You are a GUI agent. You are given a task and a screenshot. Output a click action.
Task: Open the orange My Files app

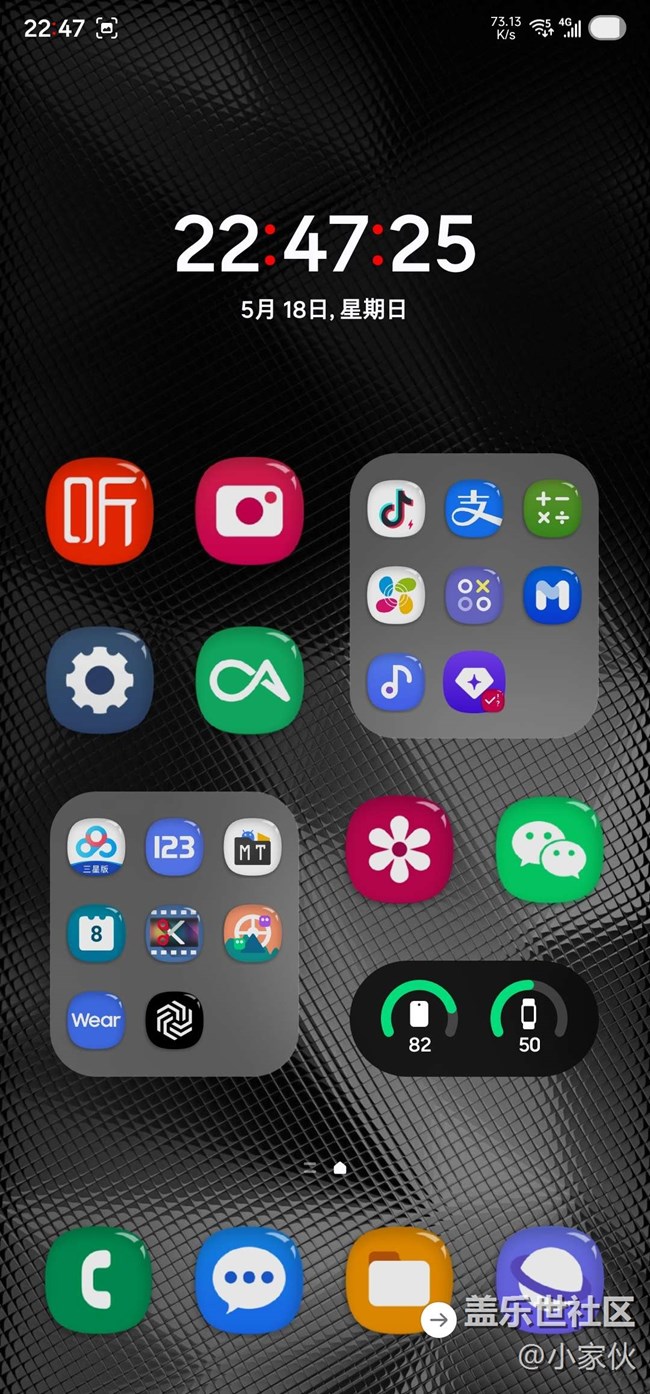pos(399,1280)
